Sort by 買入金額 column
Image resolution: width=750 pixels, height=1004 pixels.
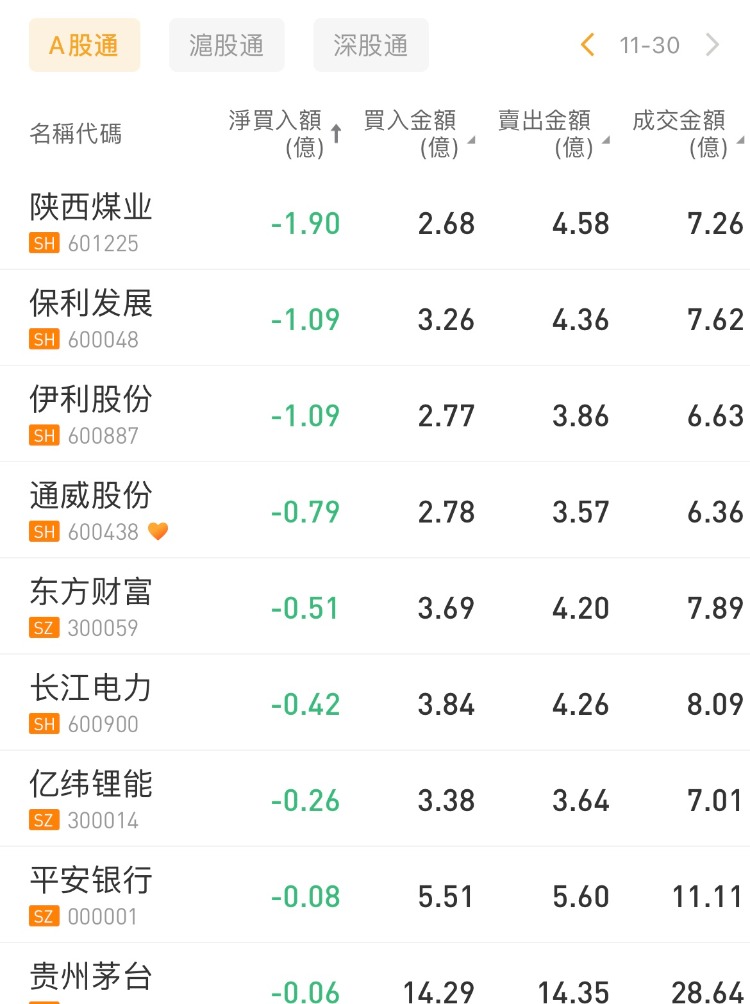pos(415,133)
